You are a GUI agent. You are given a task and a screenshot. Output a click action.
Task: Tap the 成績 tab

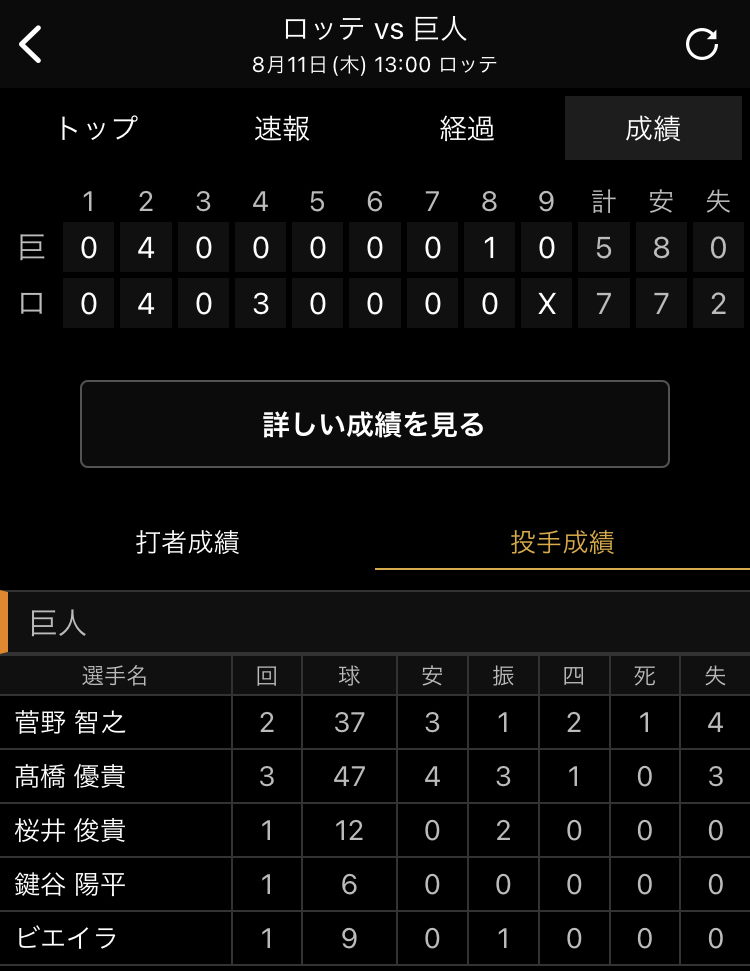coord(653,128)
